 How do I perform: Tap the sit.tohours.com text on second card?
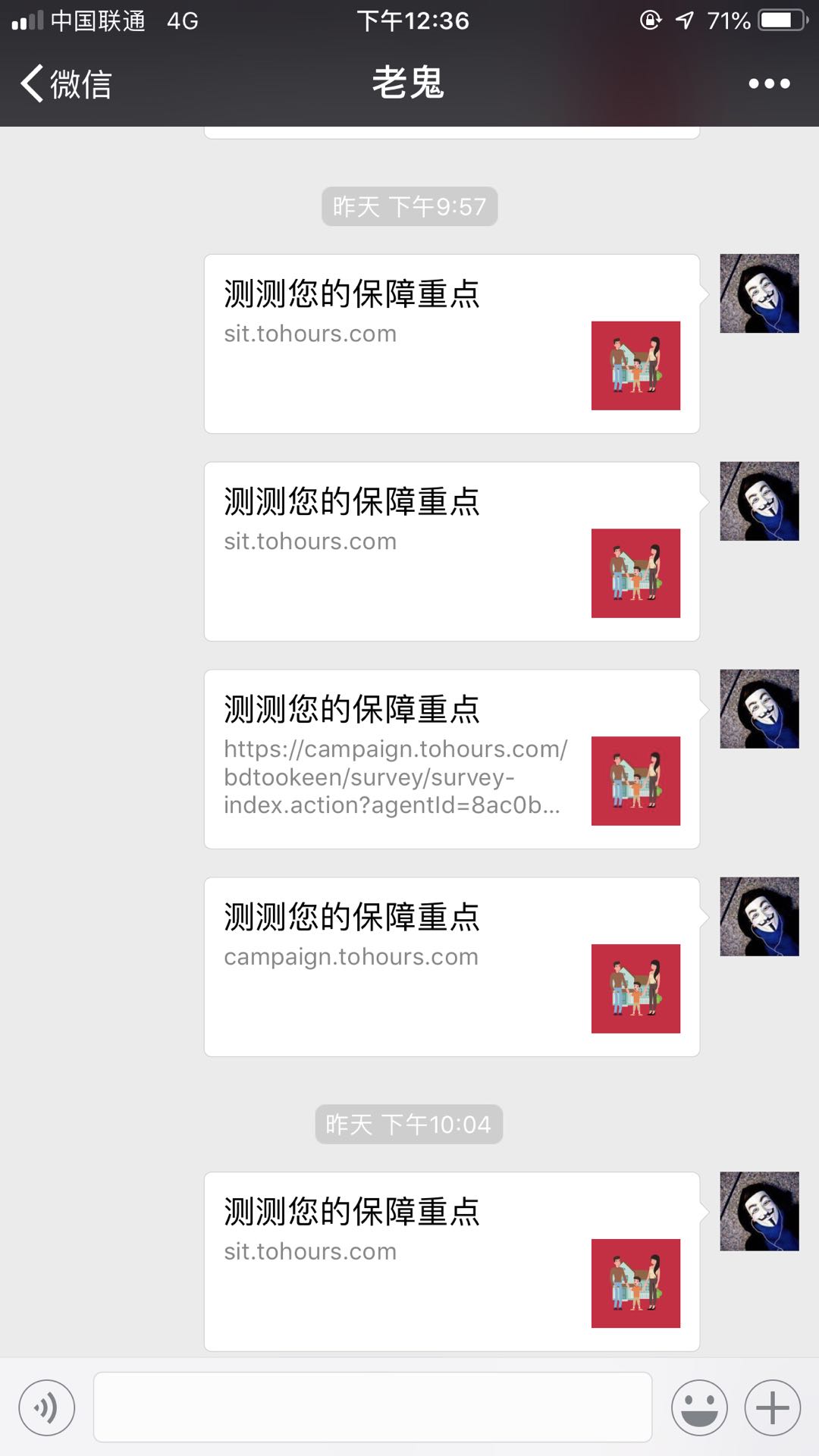click(309, 541)
